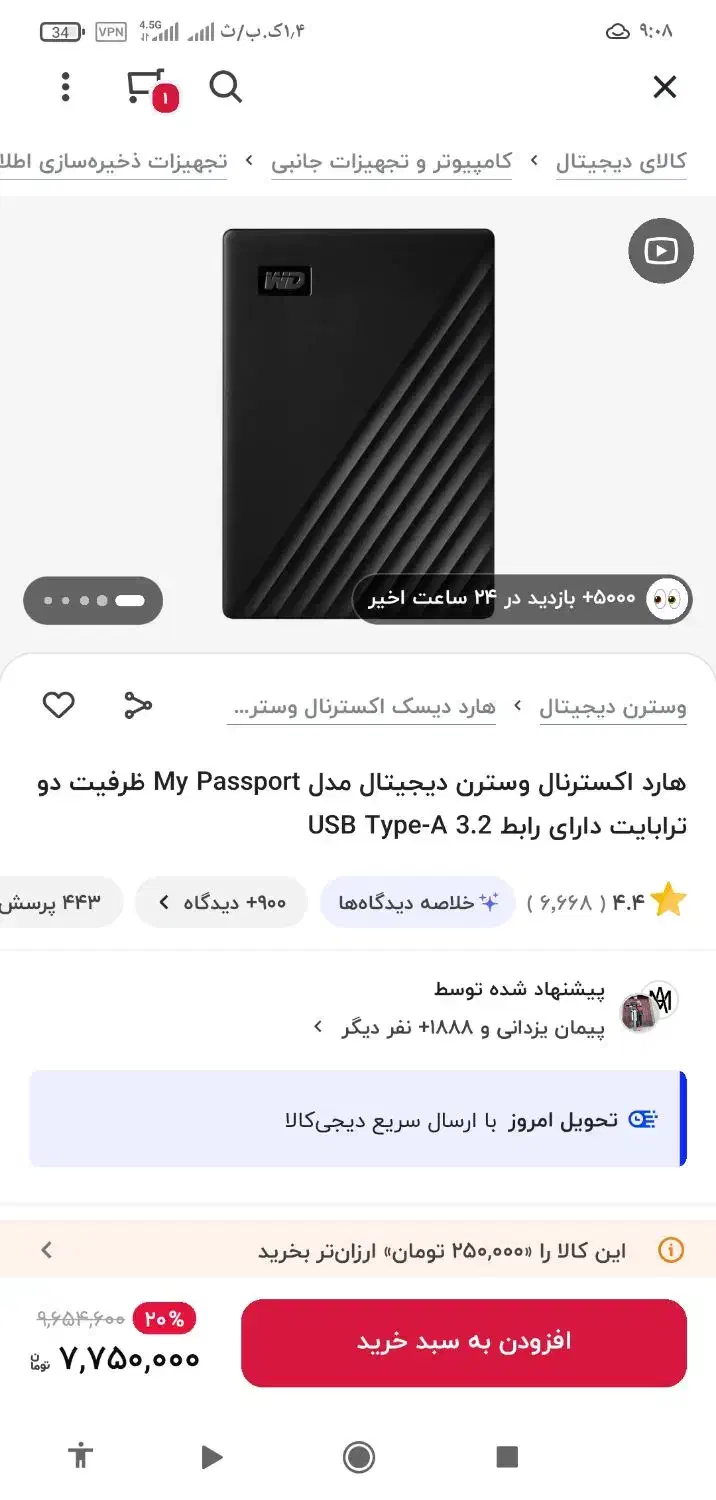
Task: Go back with the system back button
Action: (x=211, y=1457)
